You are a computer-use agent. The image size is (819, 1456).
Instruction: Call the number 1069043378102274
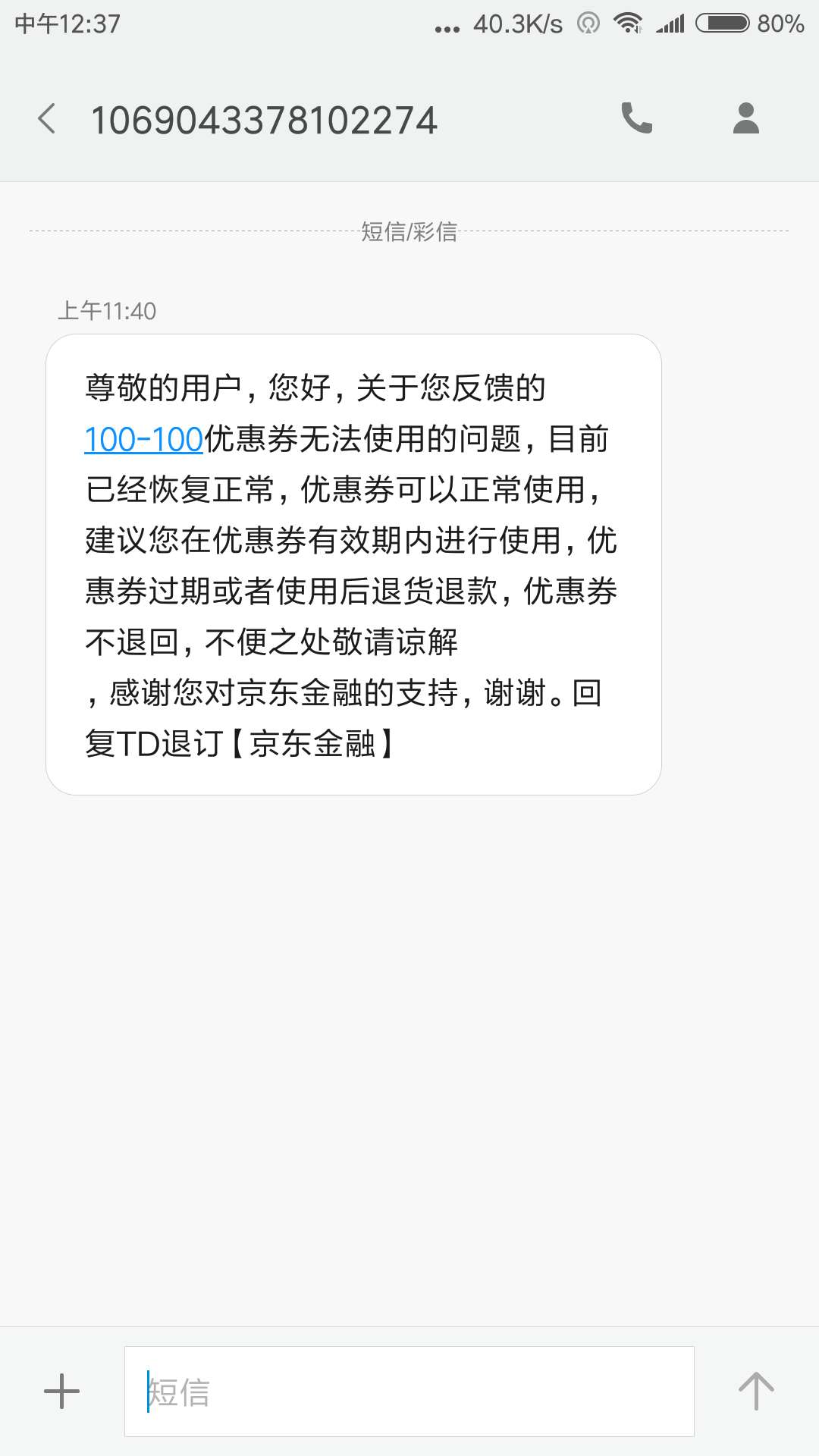click(x=636, y=118)
